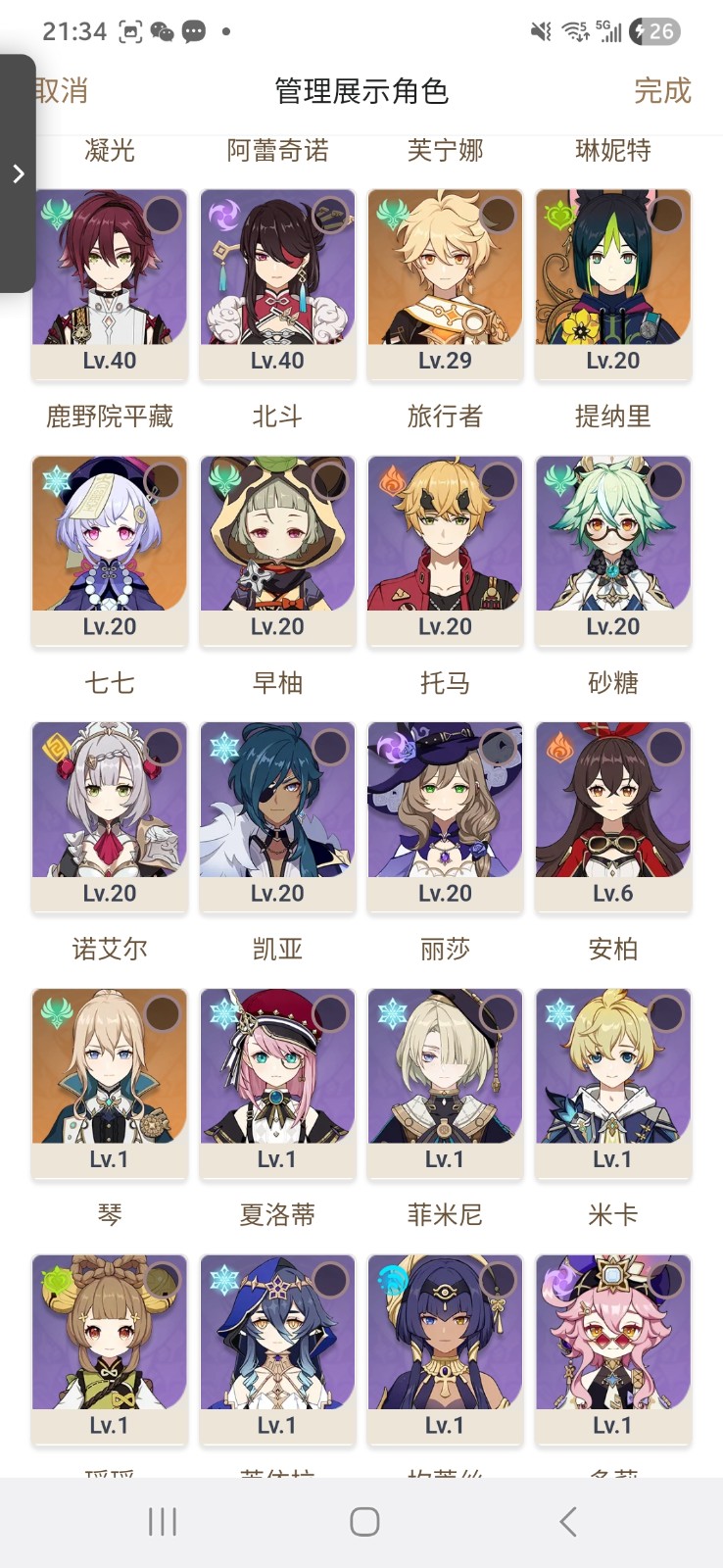Choose the 丽莎 character card
The height and width of the screenshot is (1568, 723).
[445, 817]
